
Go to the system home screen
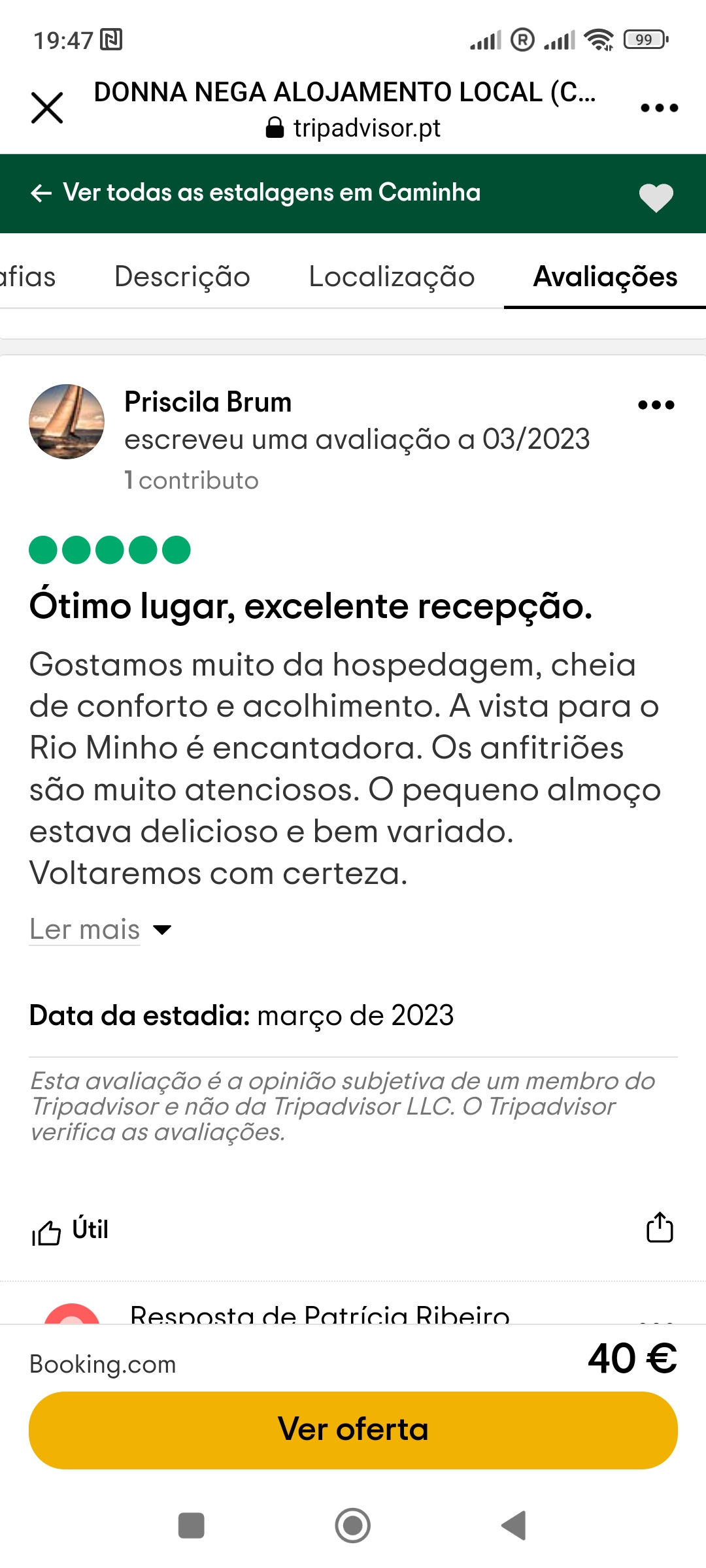353,1526
